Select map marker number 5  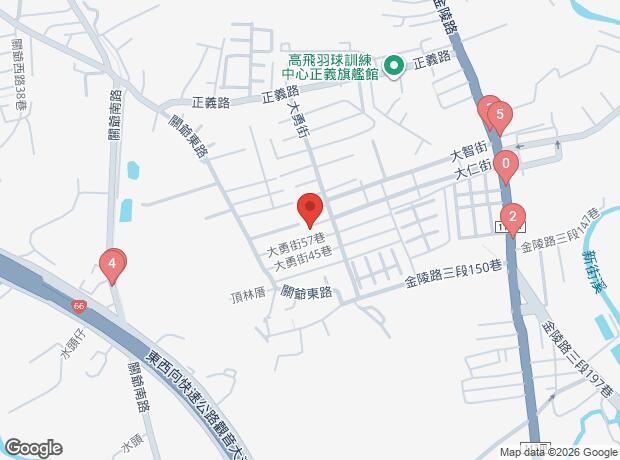pos(499,114)
